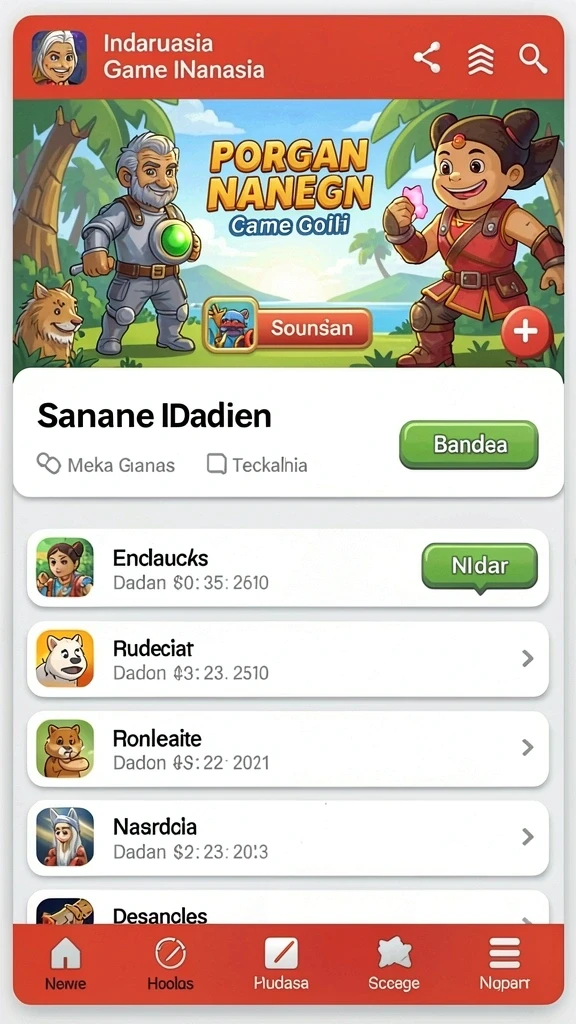Open the Npart menu tab

(504, 963)
